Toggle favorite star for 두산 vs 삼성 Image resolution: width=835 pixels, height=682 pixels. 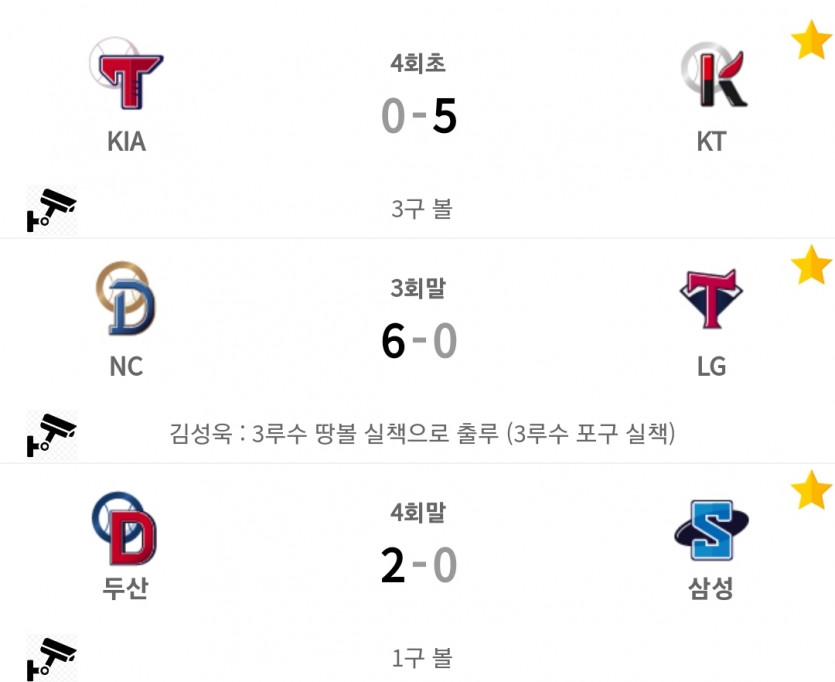coord(811,491)
